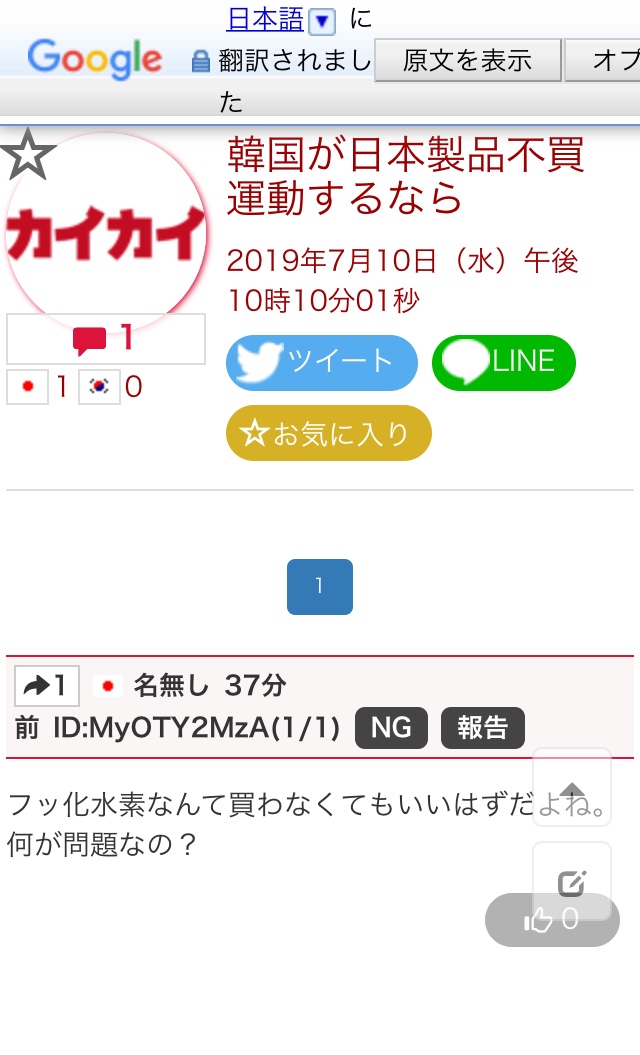This screenshot has height=1055, width=640.
Task: Share via the ツイート button
Action: tap(321, 362)
